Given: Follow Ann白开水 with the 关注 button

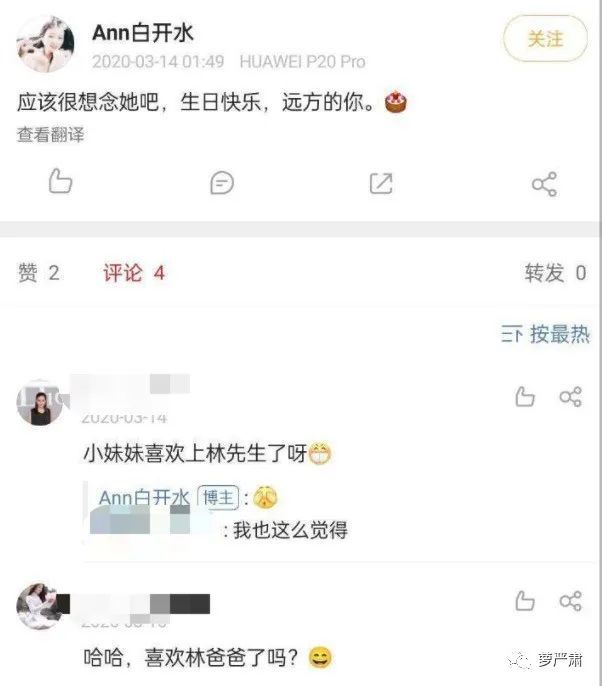Looking at the screenshot, I should pyautogui.click(x=545, y=39).
